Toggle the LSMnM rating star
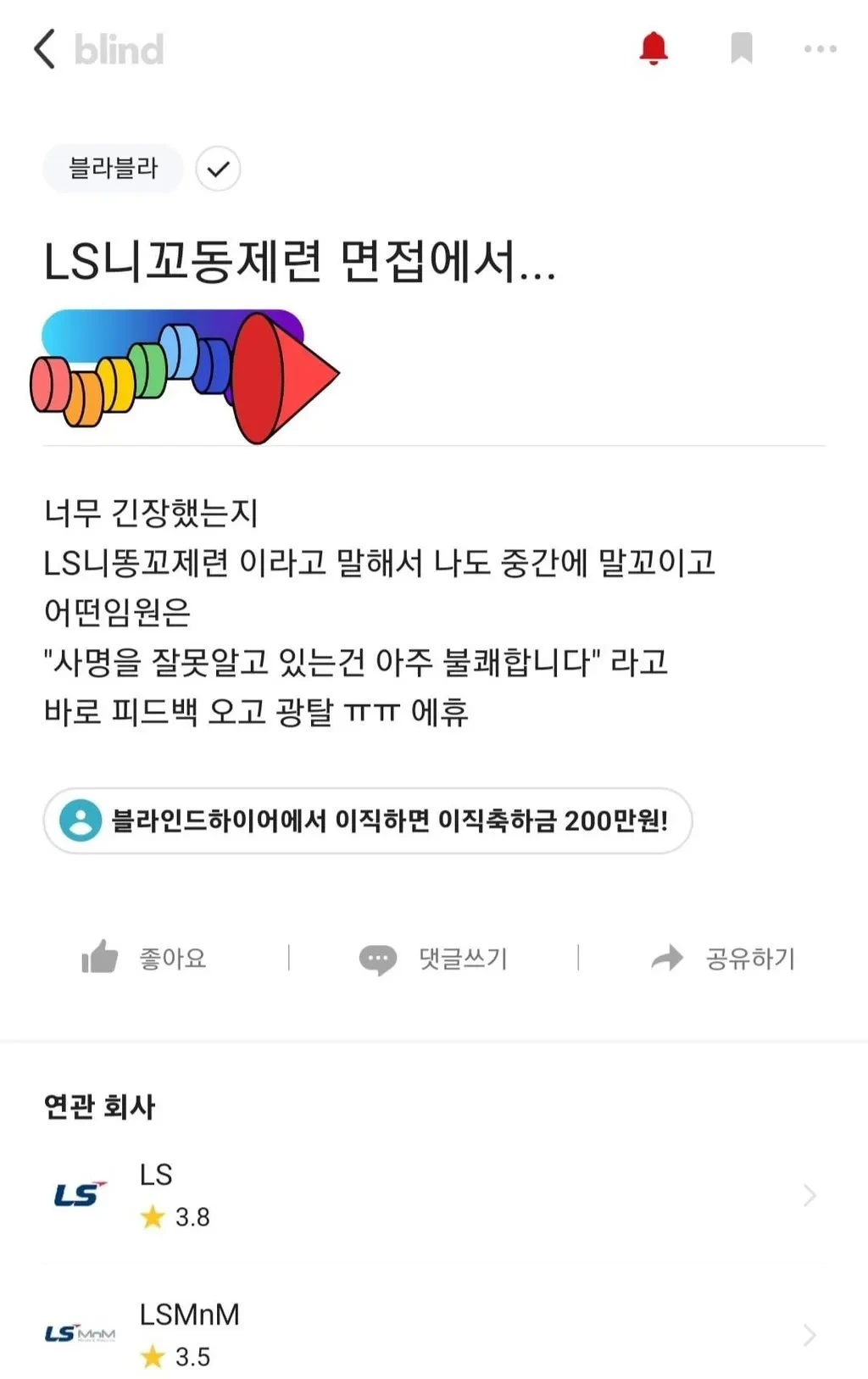Image resolution: width=868 pixels, height=1379 pixels. tap(153, 1358)
